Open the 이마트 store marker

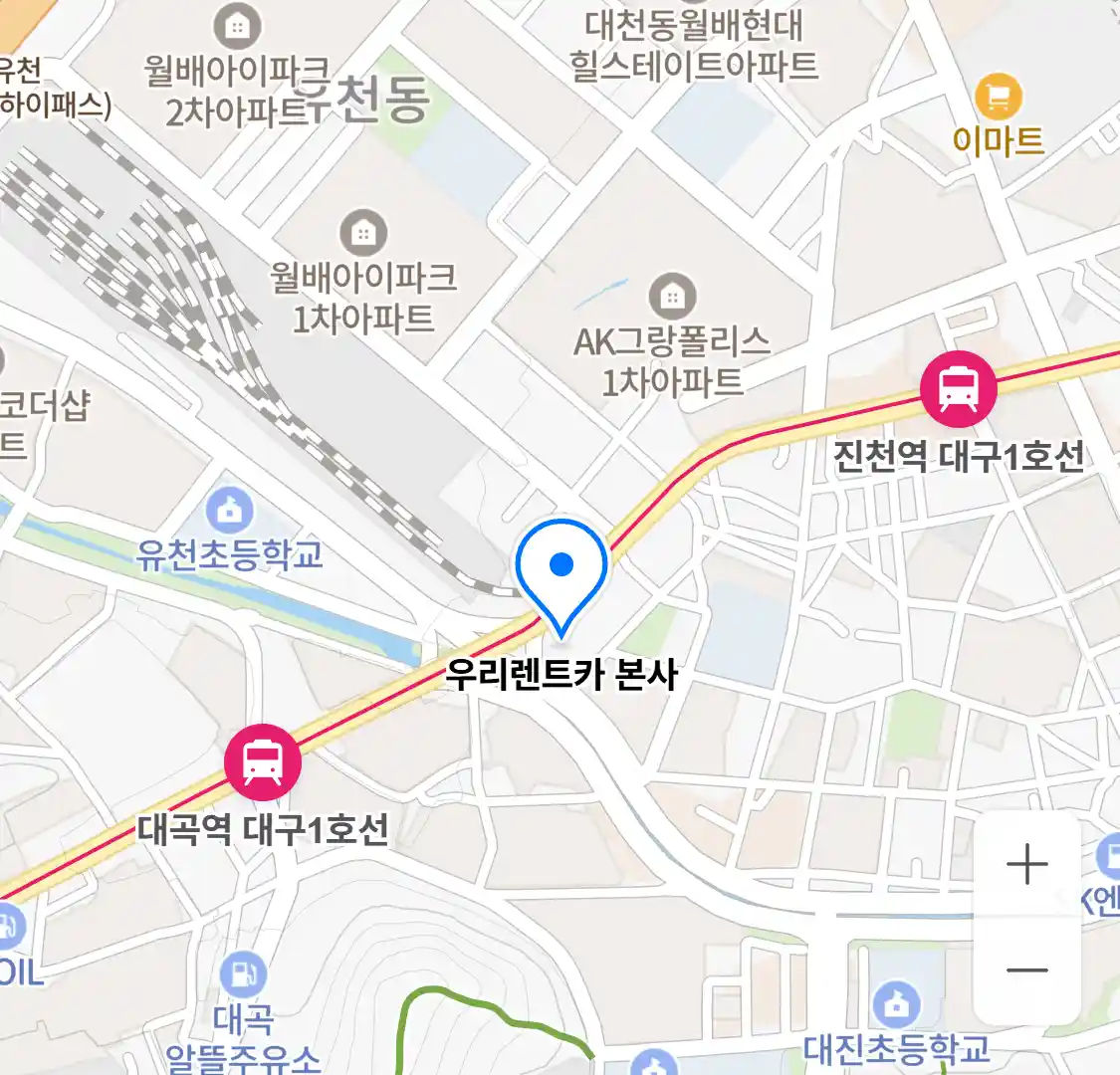(x=998, y=98)
